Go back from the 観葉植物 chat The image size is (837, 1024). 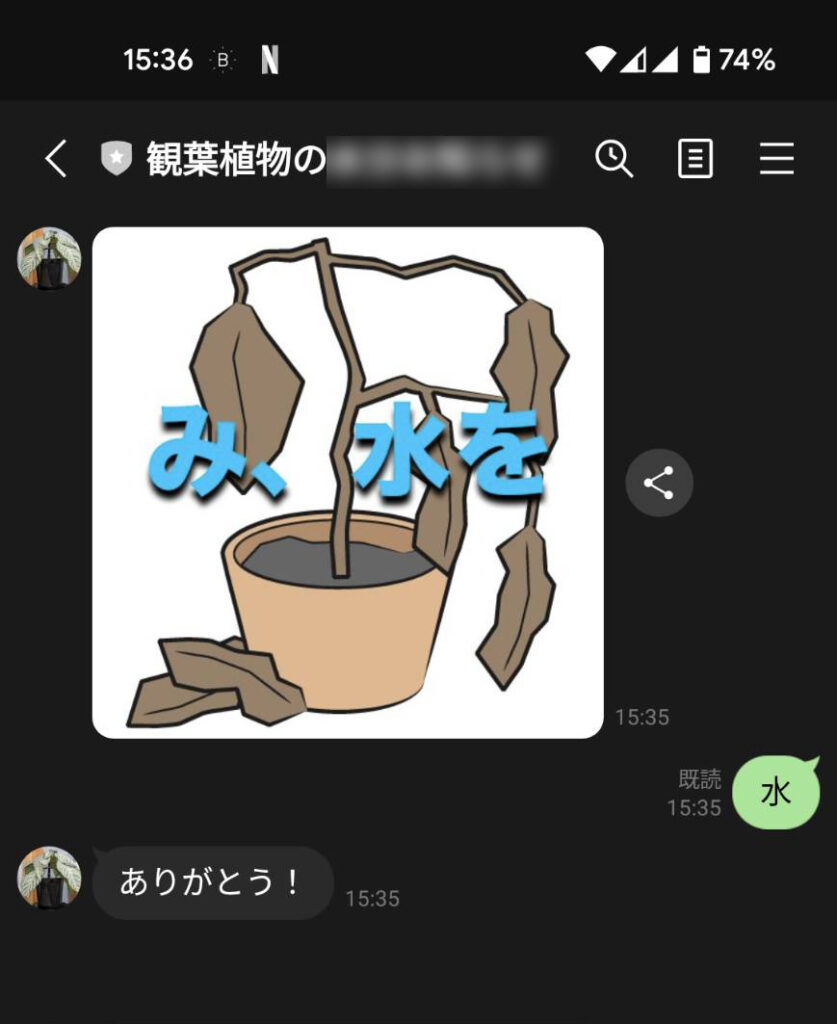[x=56, y=159]
